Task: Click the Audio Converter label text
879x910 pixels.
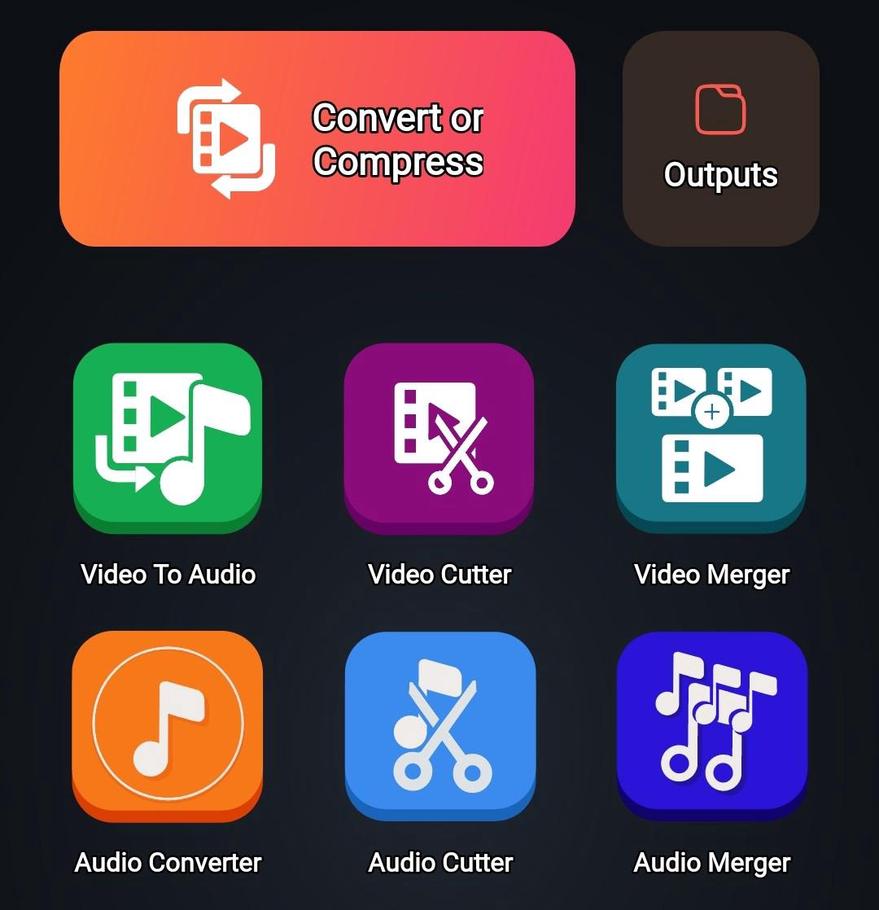Action: pos(167,862)
